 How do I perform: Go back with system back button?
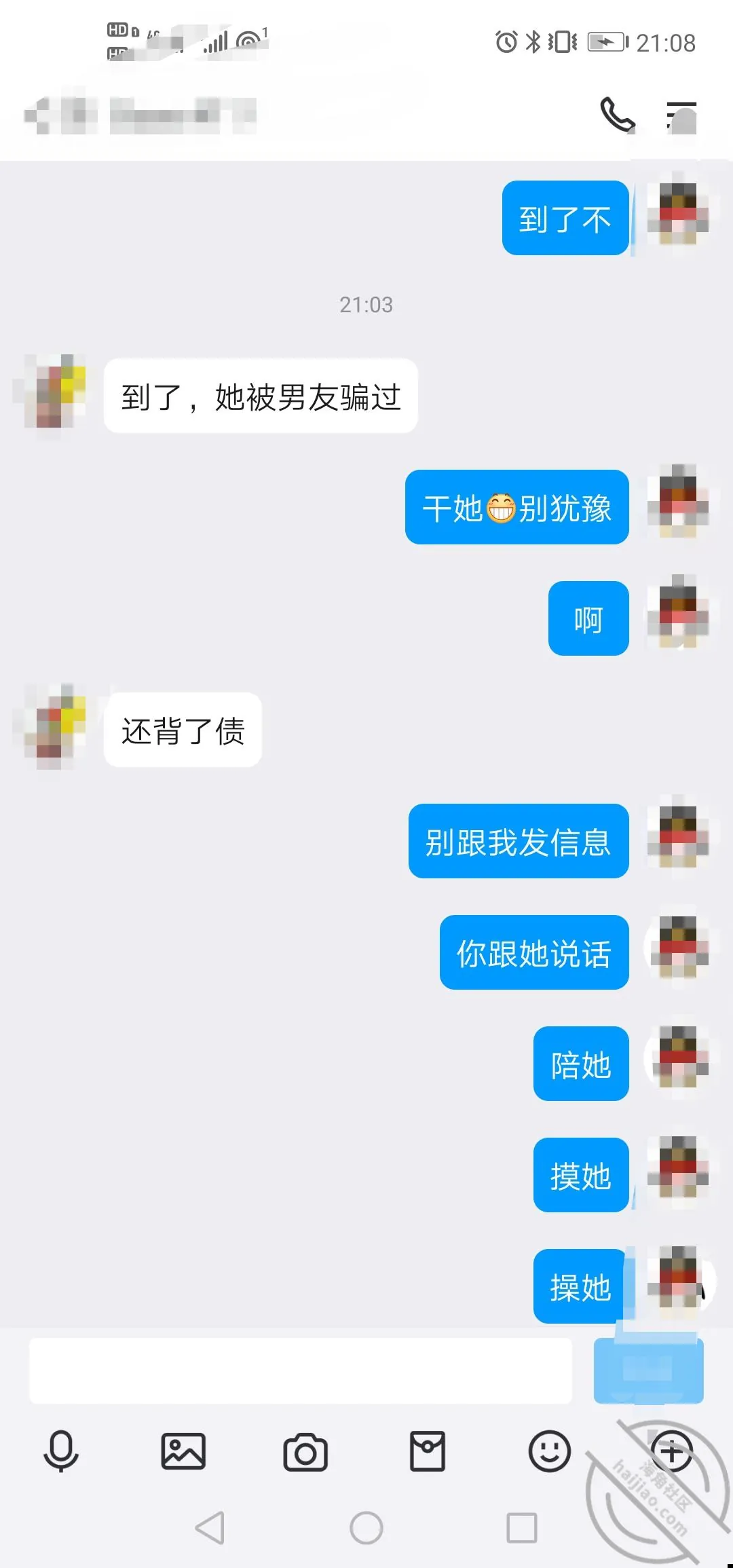210,1528
